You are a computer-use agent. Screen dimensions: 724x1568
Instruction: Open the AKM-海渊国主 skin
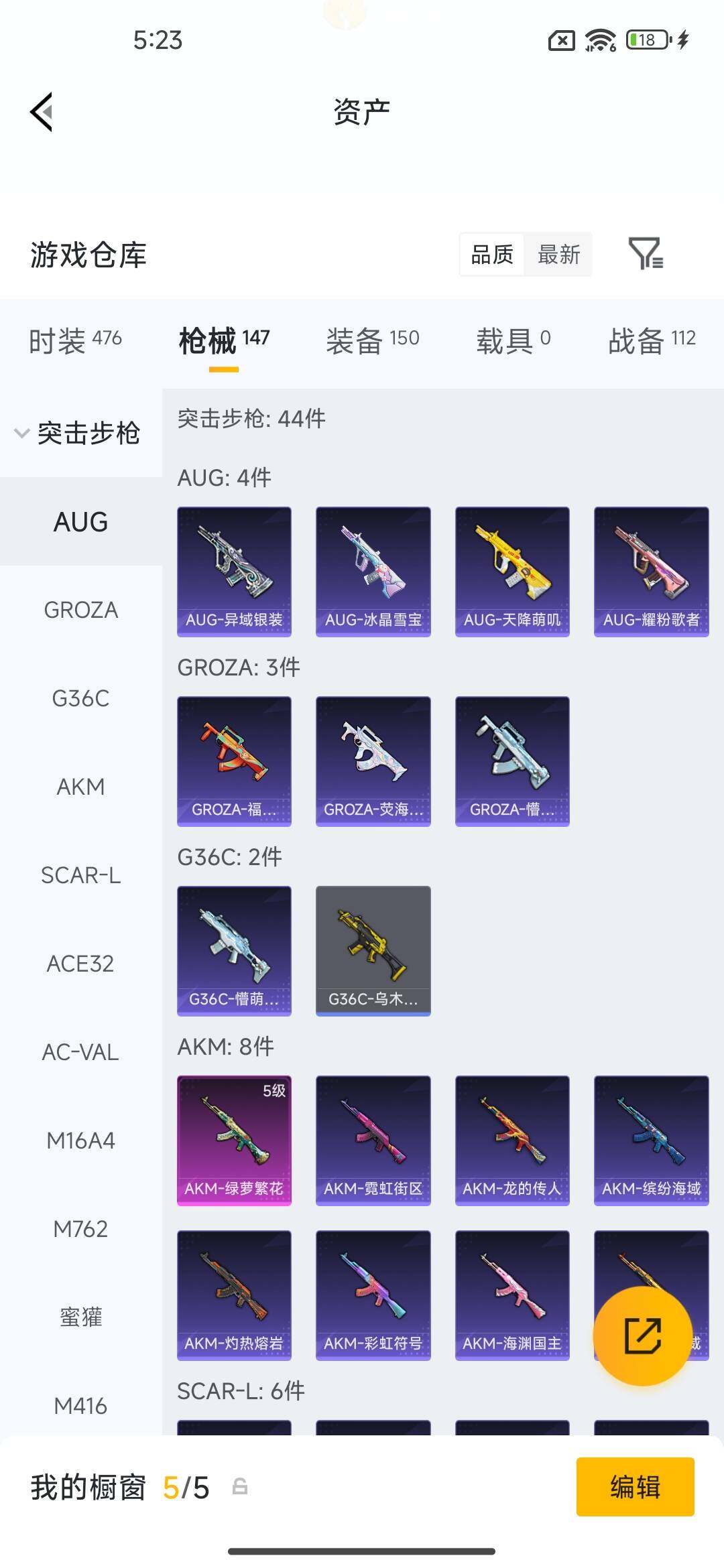click(512, 1295)
